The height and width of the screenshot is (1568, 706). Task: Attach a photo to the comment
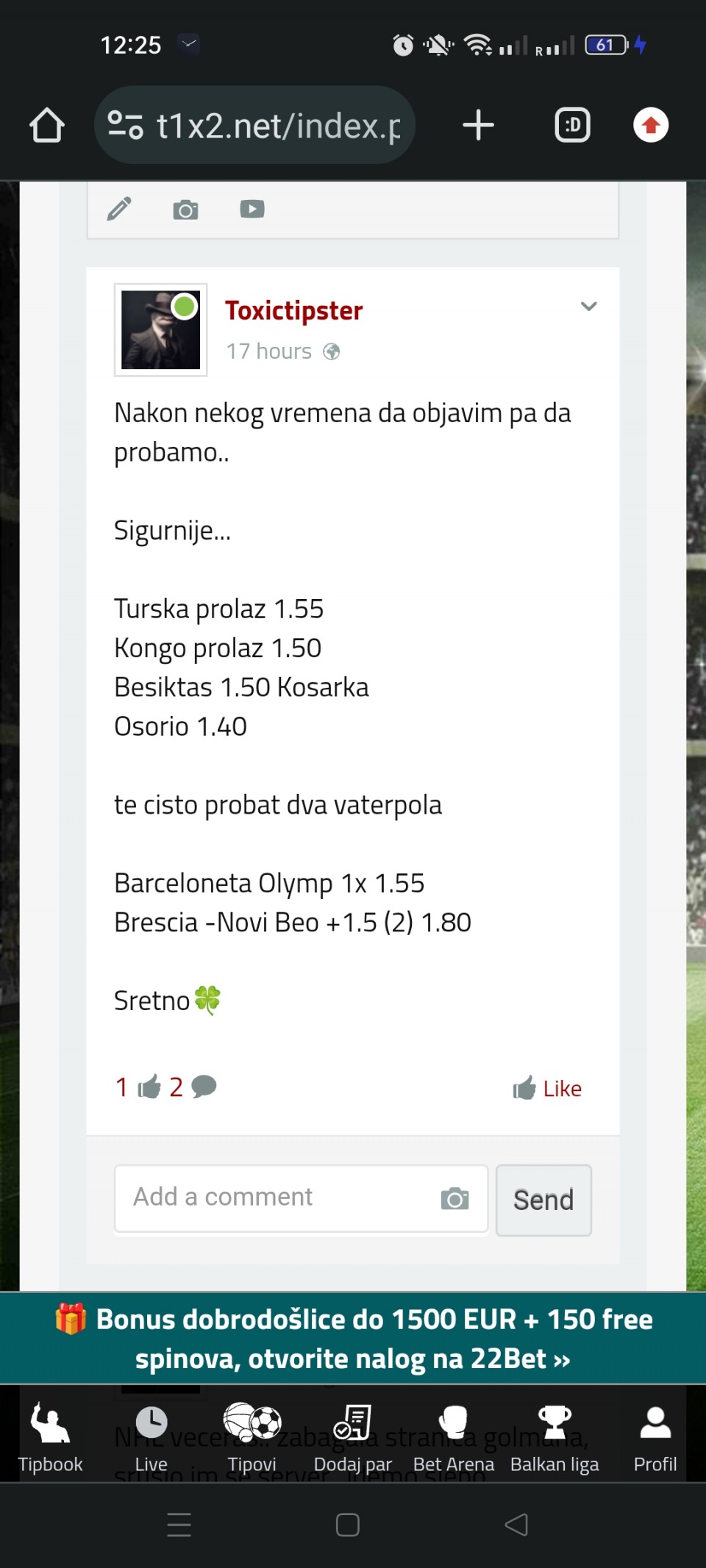(x=454, y=1199)
